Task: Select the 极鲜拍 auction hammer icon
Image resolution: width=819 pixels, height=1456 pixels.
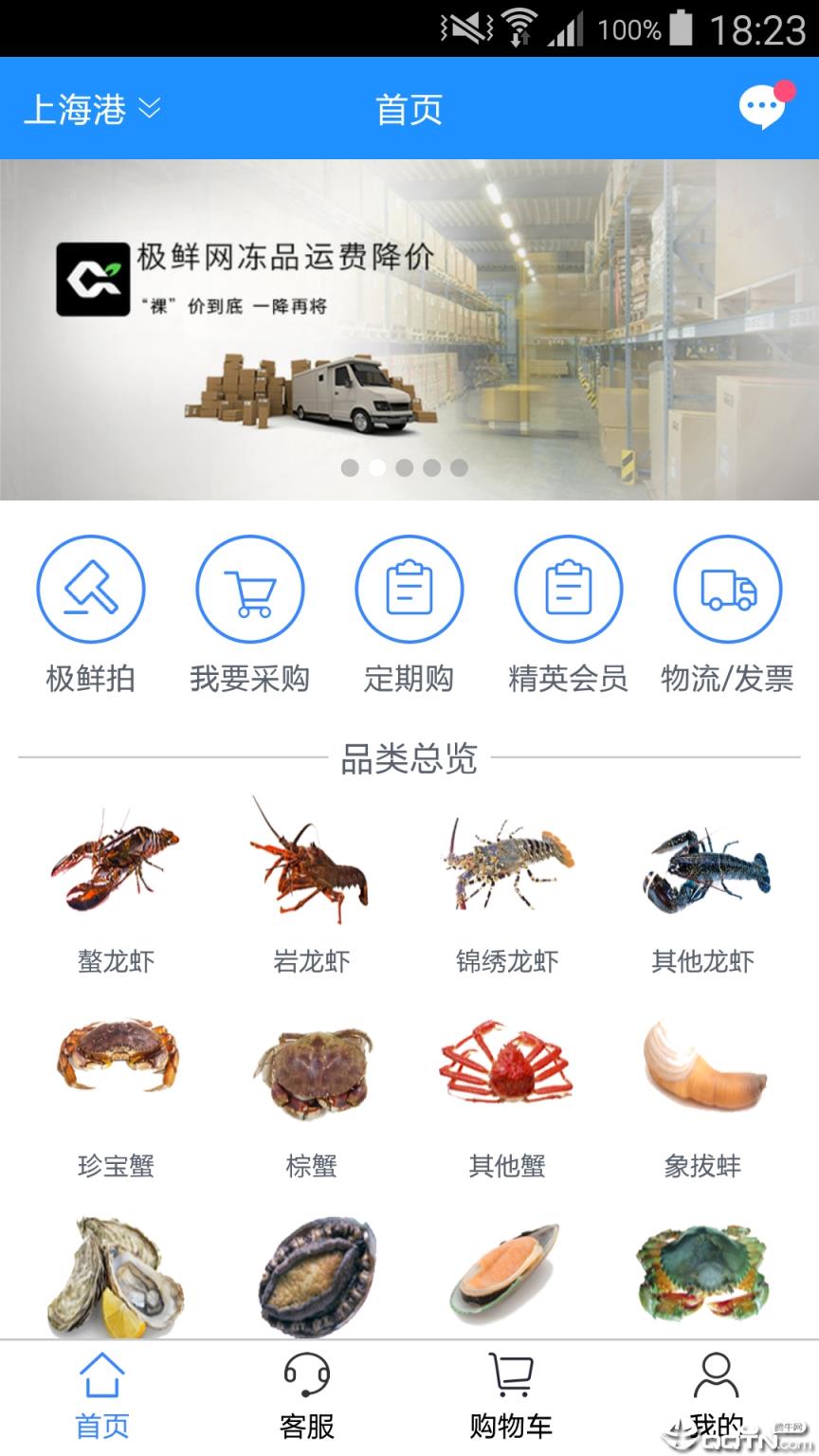Action: coord(91,588)
